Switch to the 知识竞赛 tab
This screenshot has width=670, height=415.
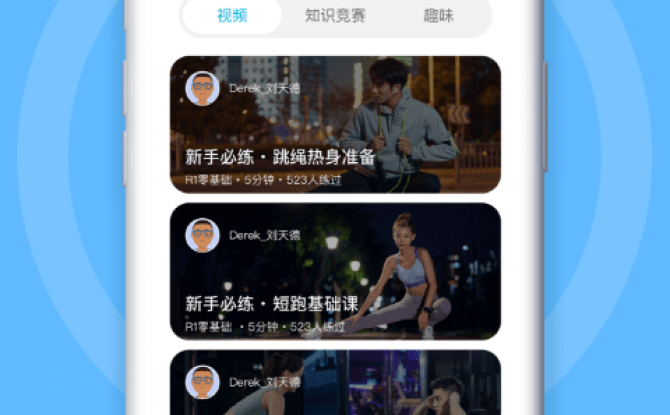[x=335, y=16]
